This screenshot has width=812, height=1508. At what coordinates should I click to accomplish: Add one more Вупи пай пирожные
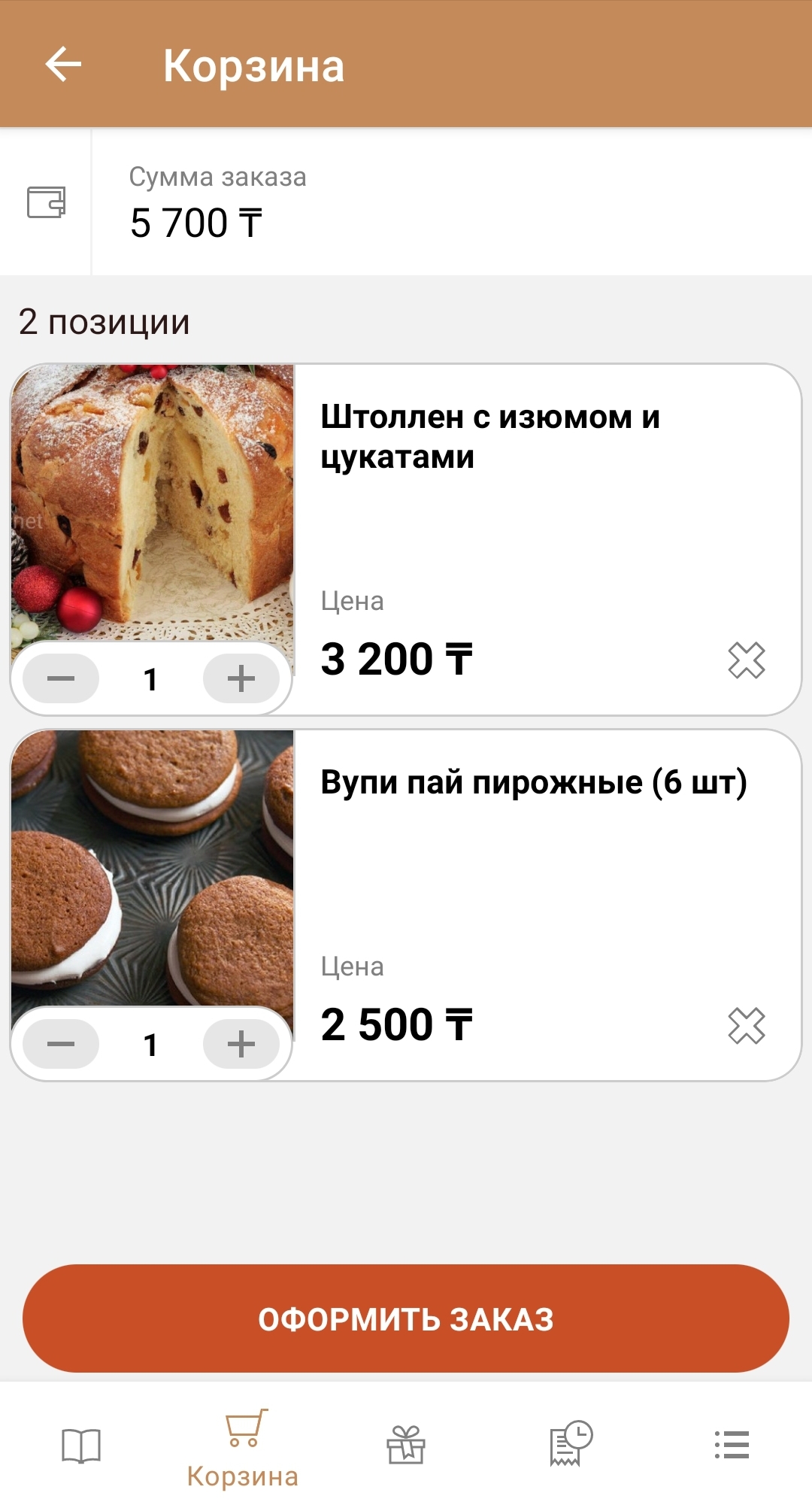(x=241, y=1044)
